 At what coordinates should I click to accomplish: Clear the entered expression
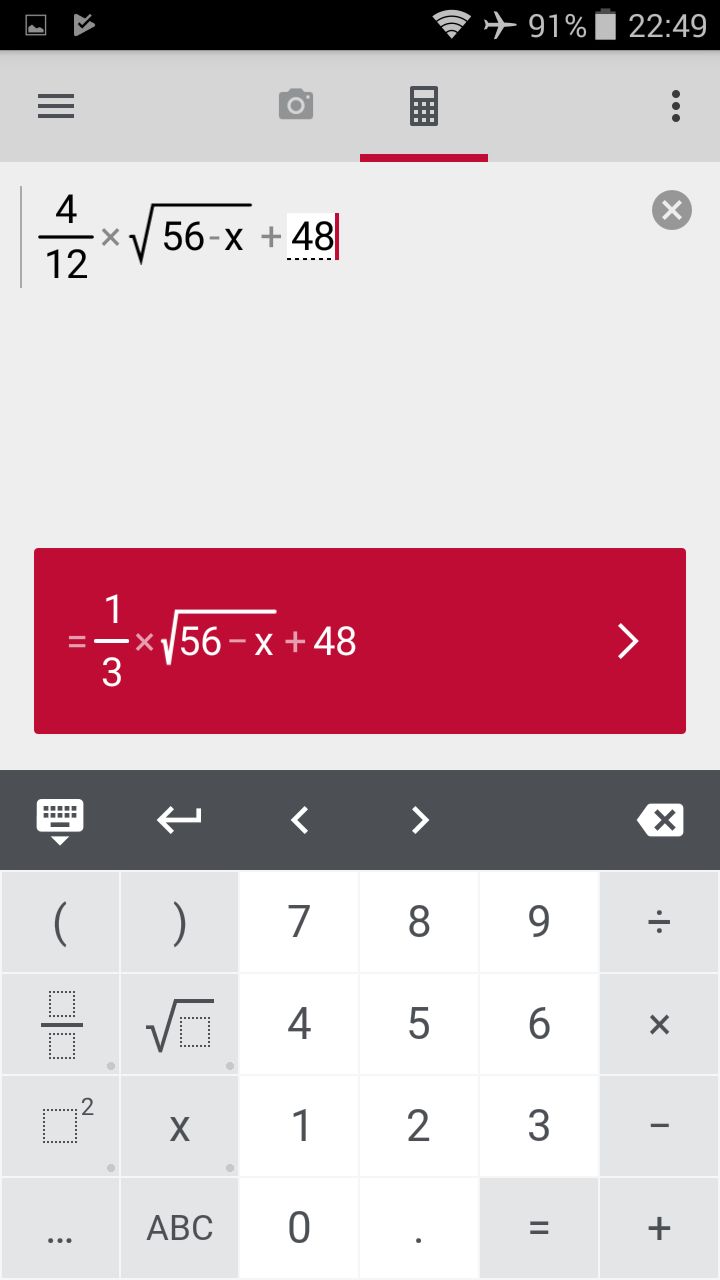[x=672, y=210]
